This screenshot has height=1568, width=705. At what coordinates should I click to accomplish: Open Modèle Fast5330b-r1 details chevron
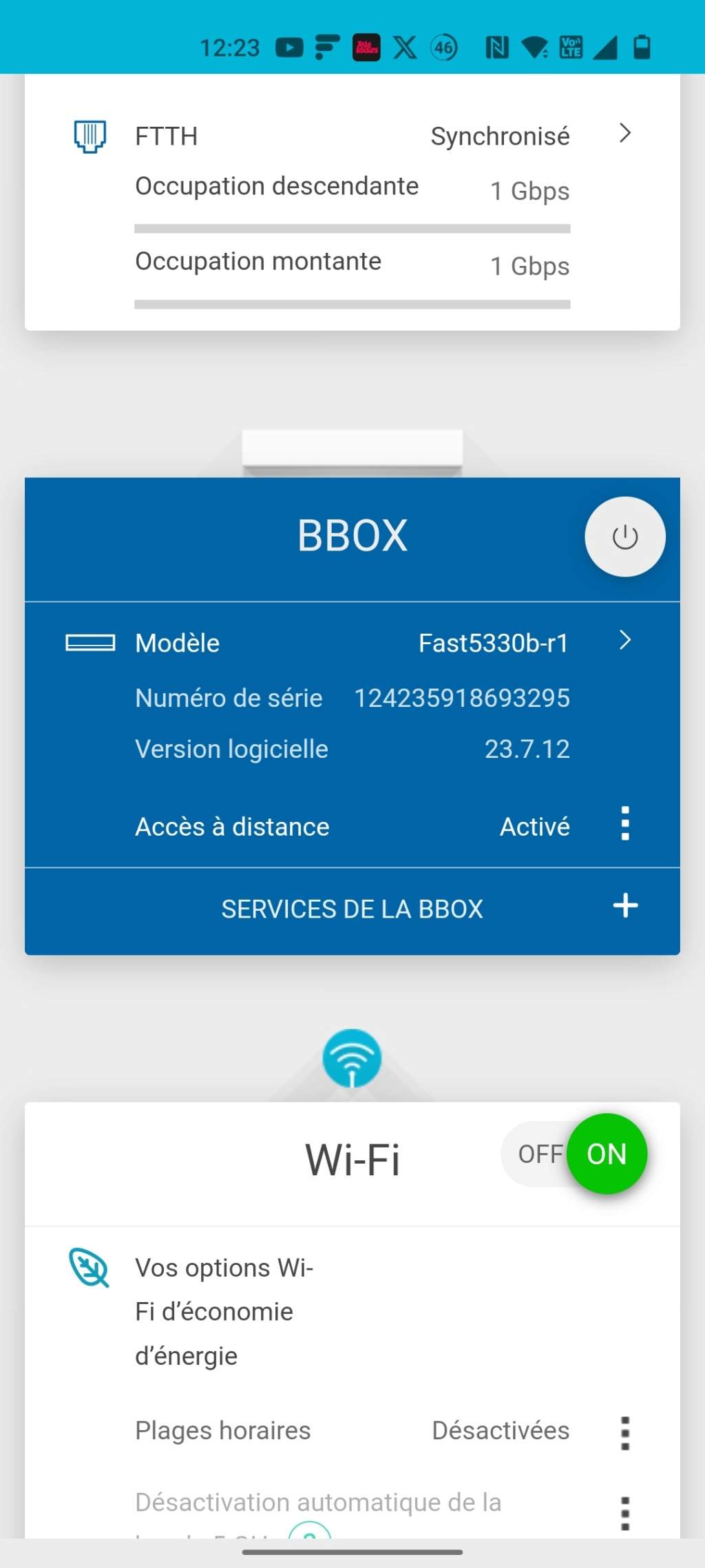pos(624,641)
